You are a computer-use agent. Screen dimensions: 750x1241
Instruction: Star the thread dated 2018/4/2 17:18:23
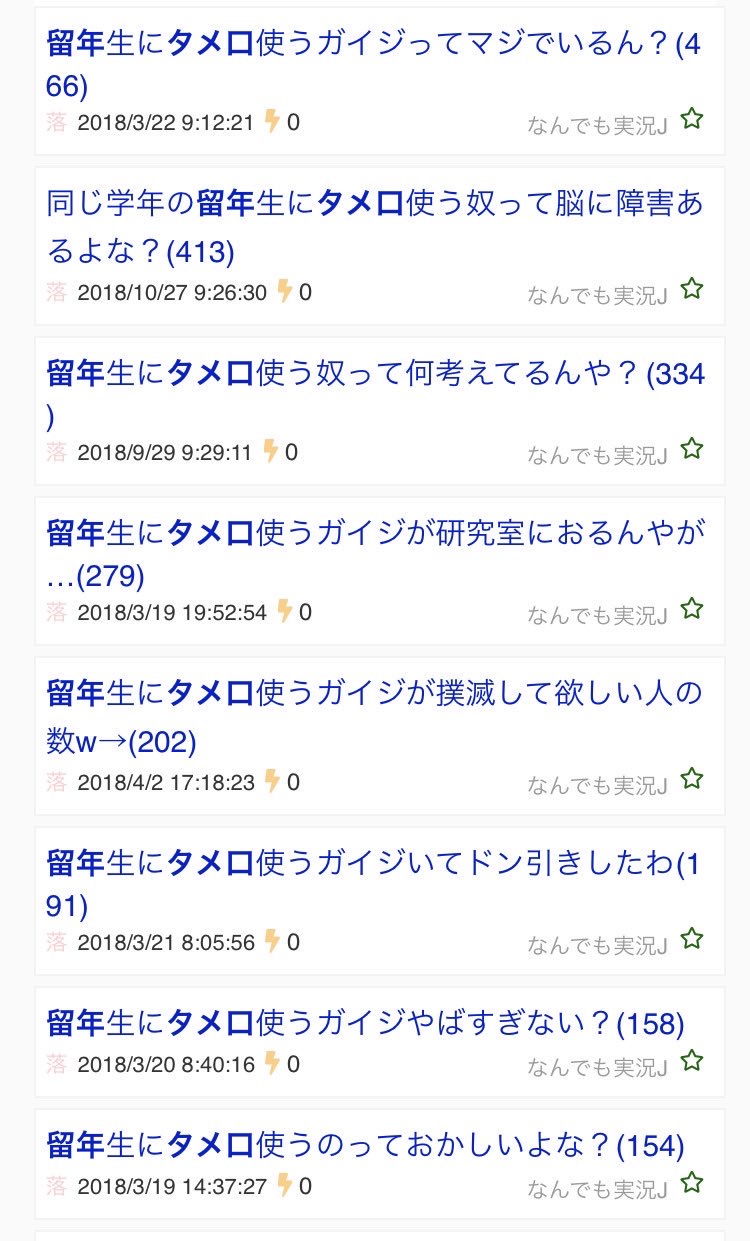(691, 779)
